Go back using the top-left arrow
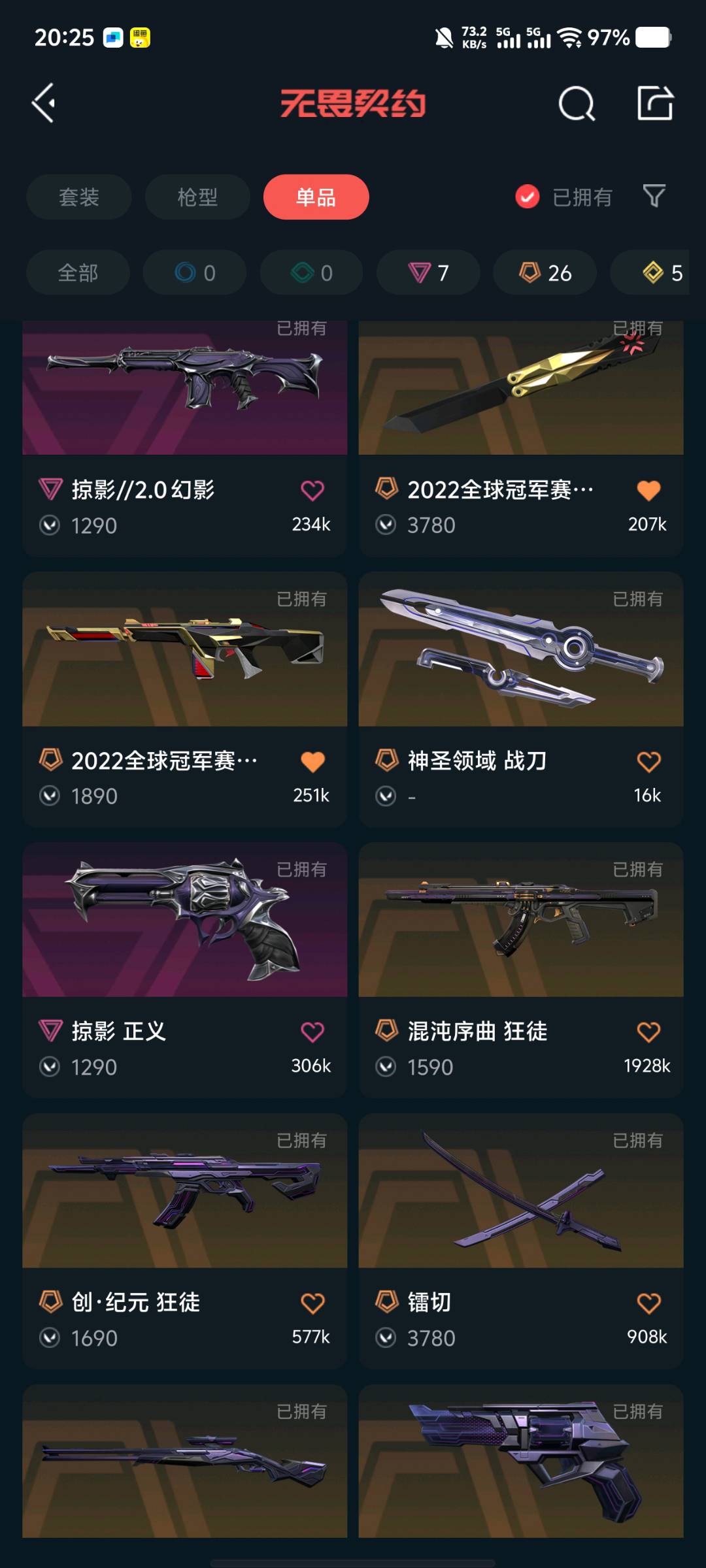Image resolution: width=706 pixels, height=1568 pixels. [x=44, y=103]
